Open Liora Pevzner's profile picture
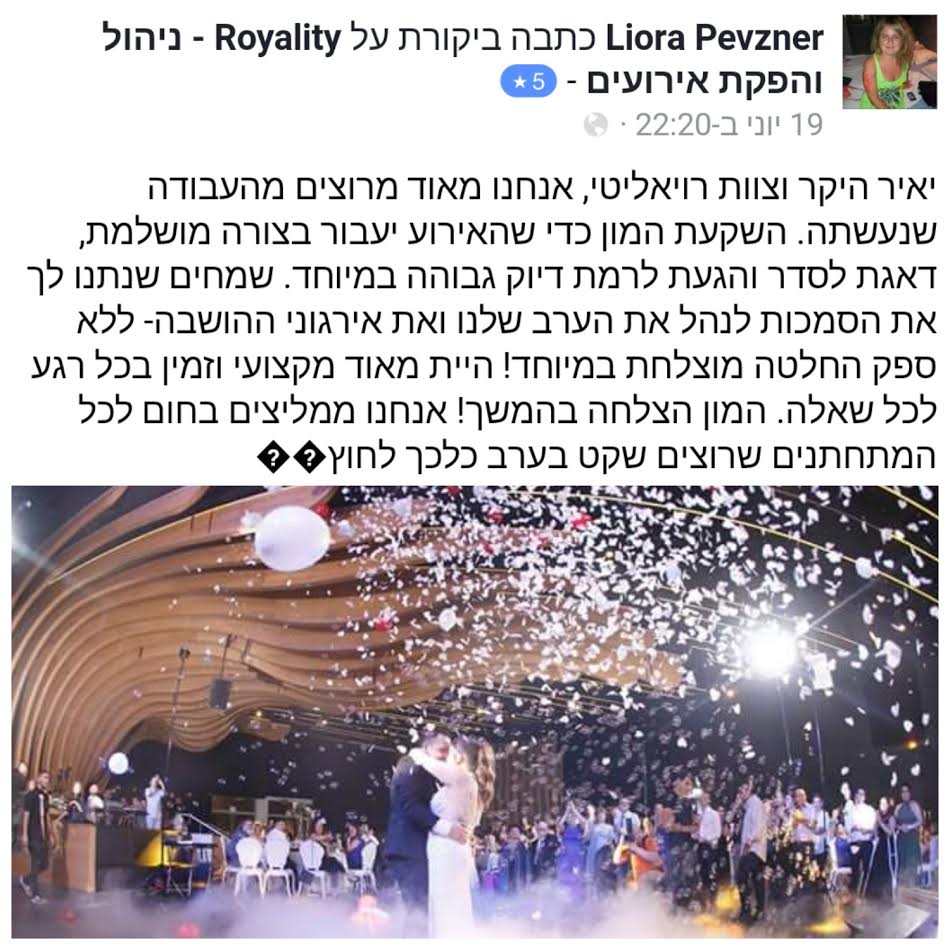 888,62
